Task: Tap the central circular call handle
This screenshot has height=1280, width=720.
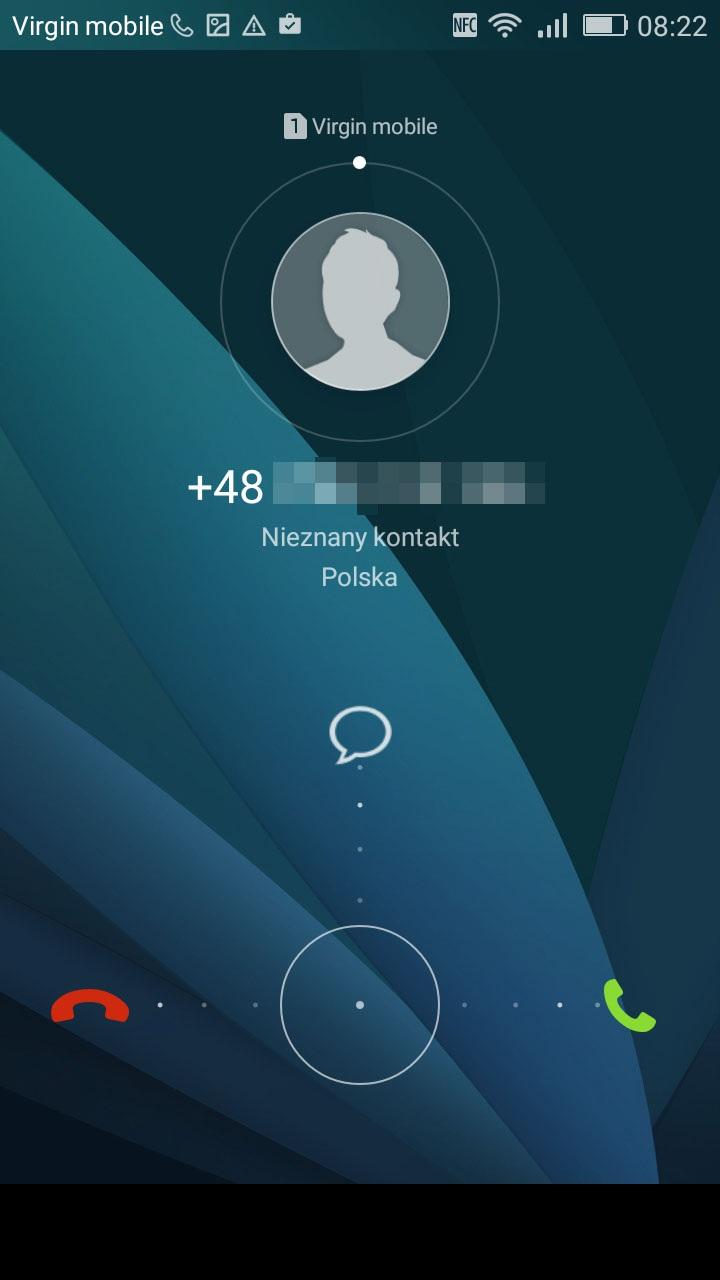Action: pyautogui.click(x=360, y=1005)
